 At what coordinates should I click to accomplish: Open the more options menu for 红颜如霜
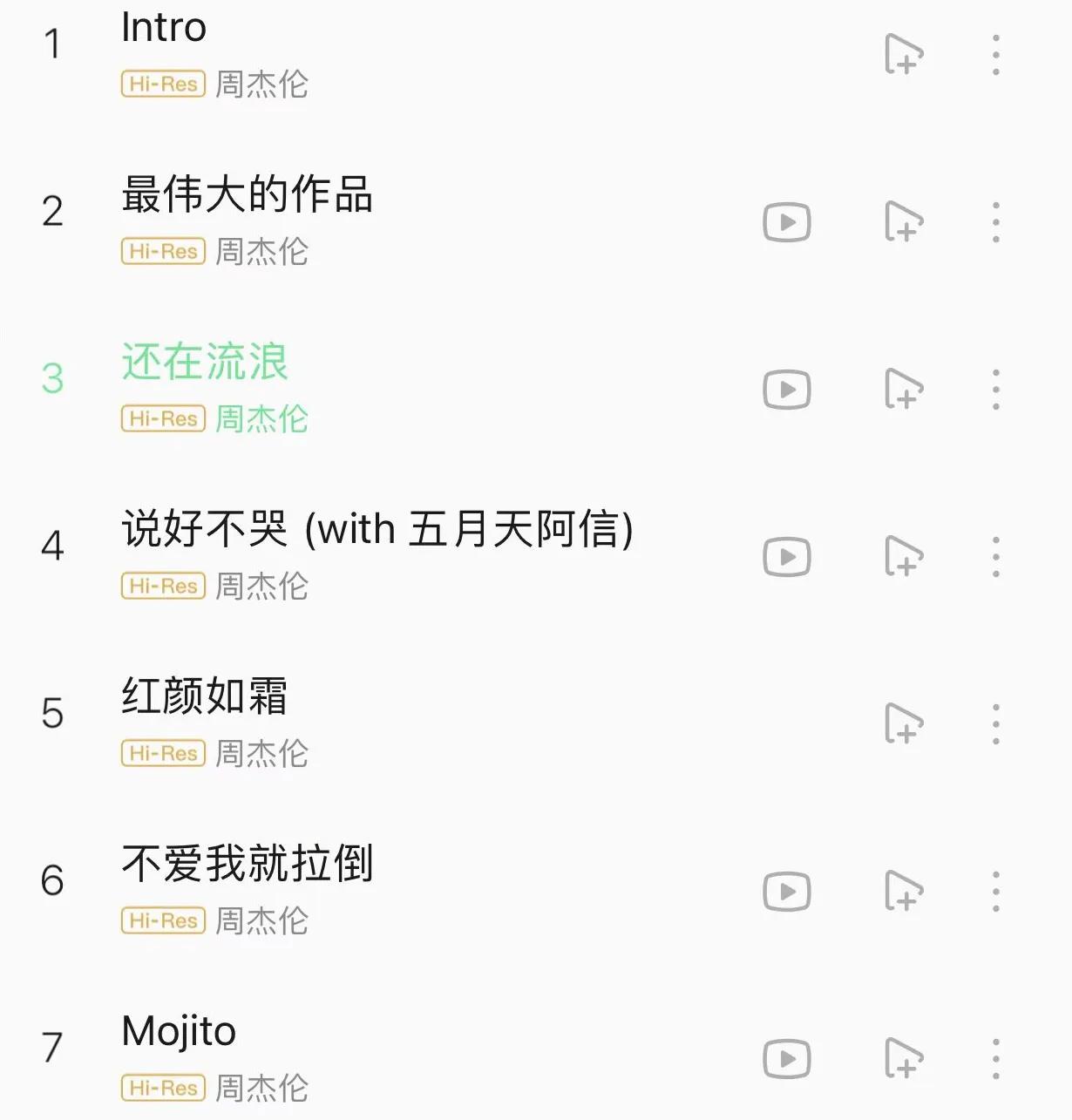[x=994, y=723]
